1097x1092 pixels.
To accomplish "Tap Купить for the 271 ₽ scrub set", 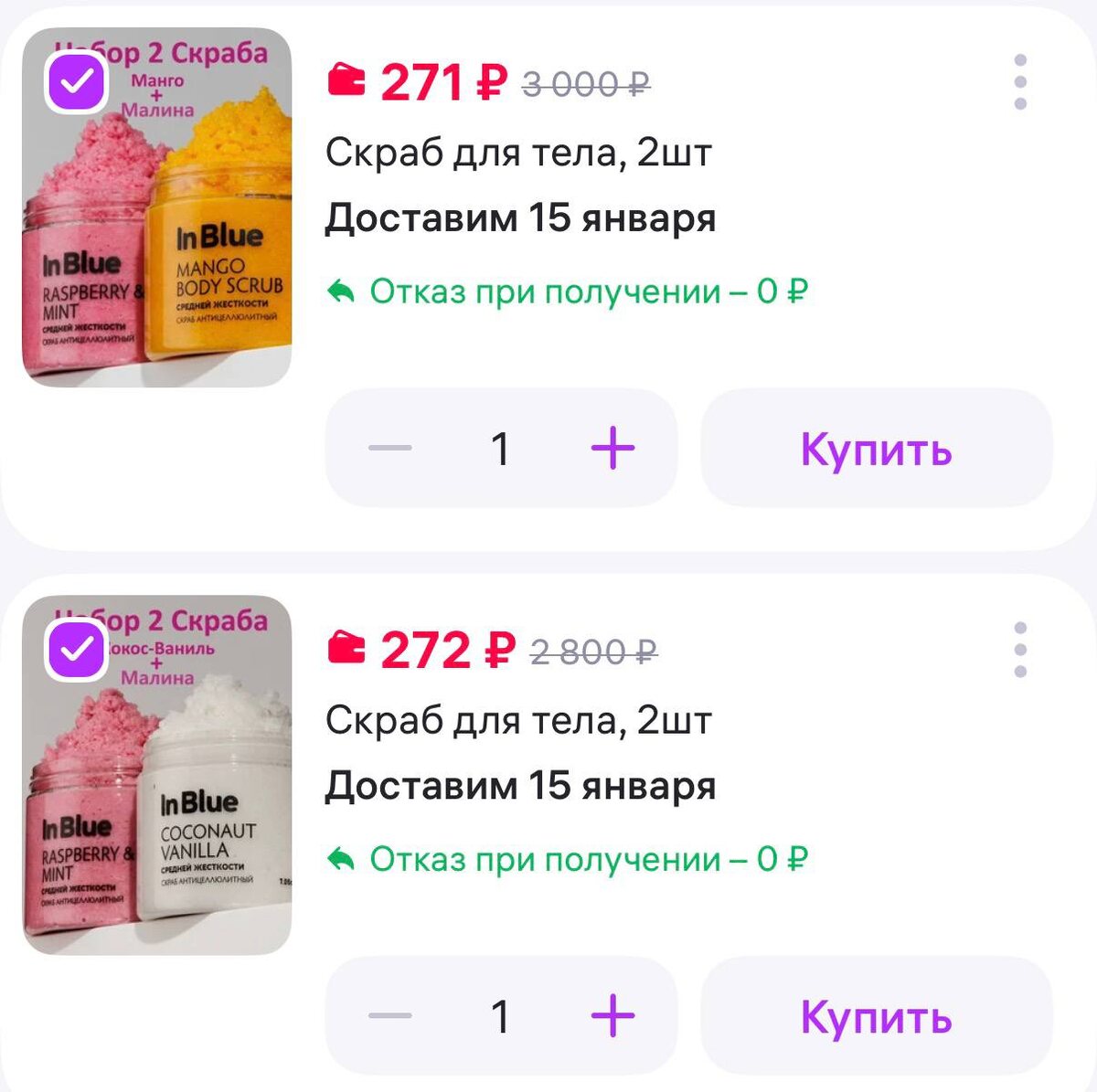I will pyautogui.click(x=876, y=449).
